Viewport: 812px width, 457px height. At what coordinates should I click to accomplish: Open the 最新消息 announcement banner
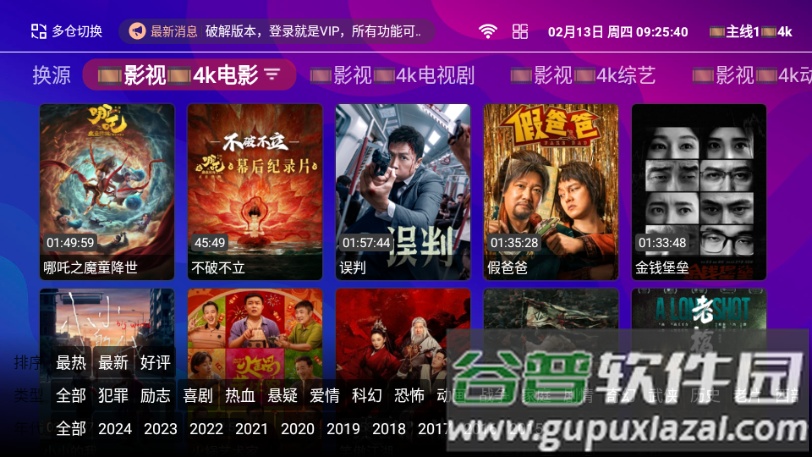pyautogui.click(x=284, y=31)
